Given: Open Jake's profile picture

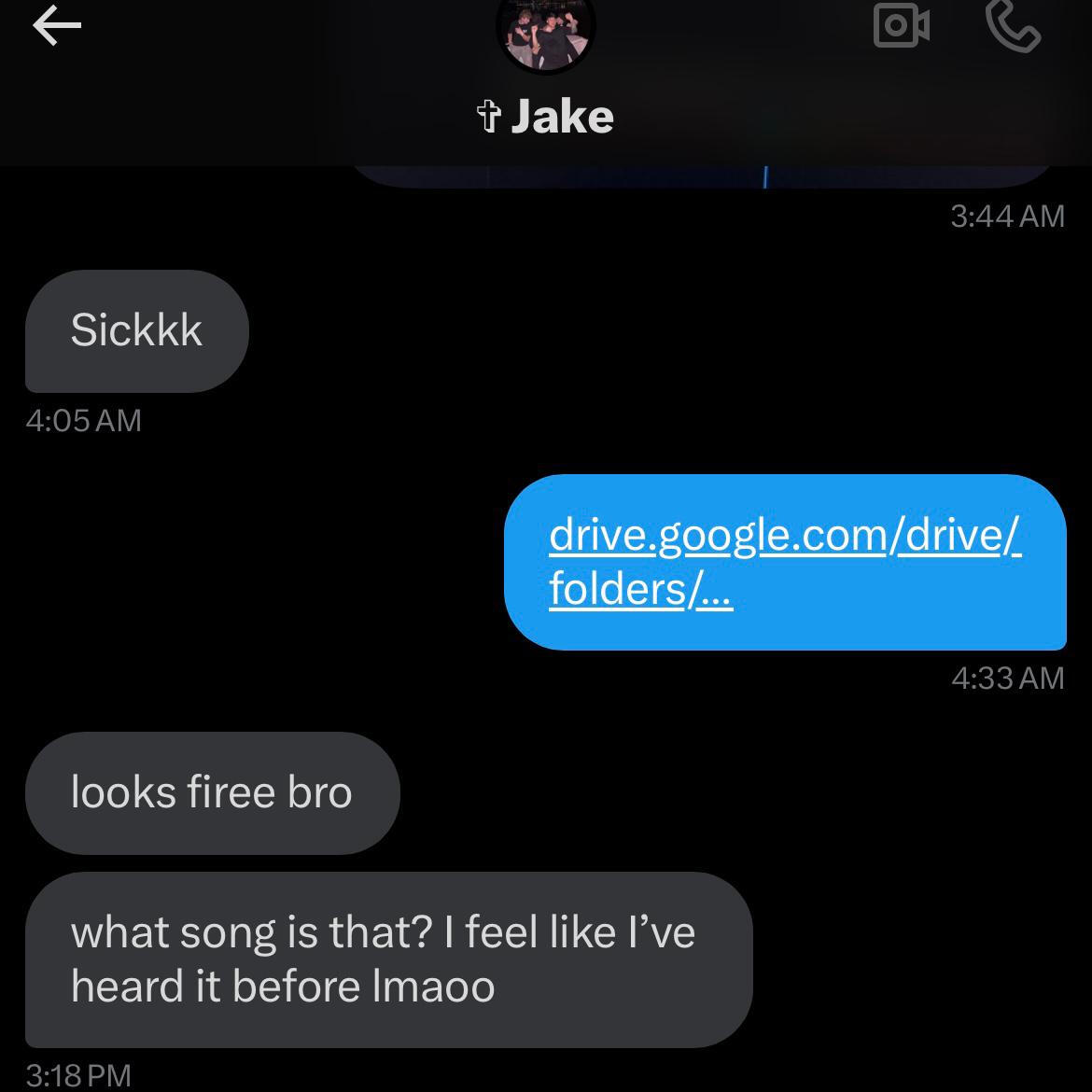Looking at the screenshot, I should [x=546, y=33].
